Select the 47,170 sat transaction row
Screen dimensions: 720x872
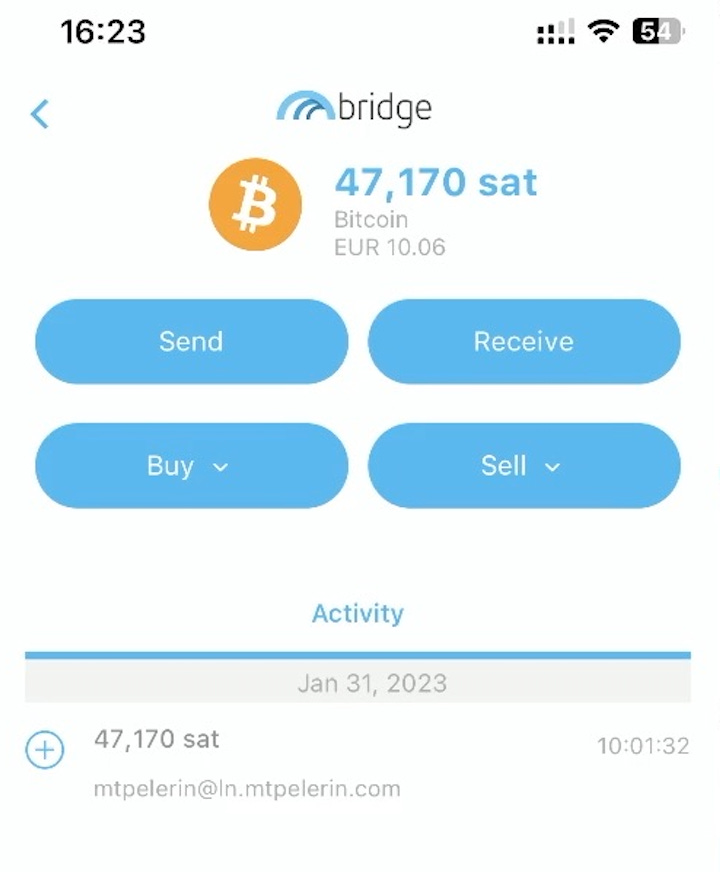click(x=156, y=739)
